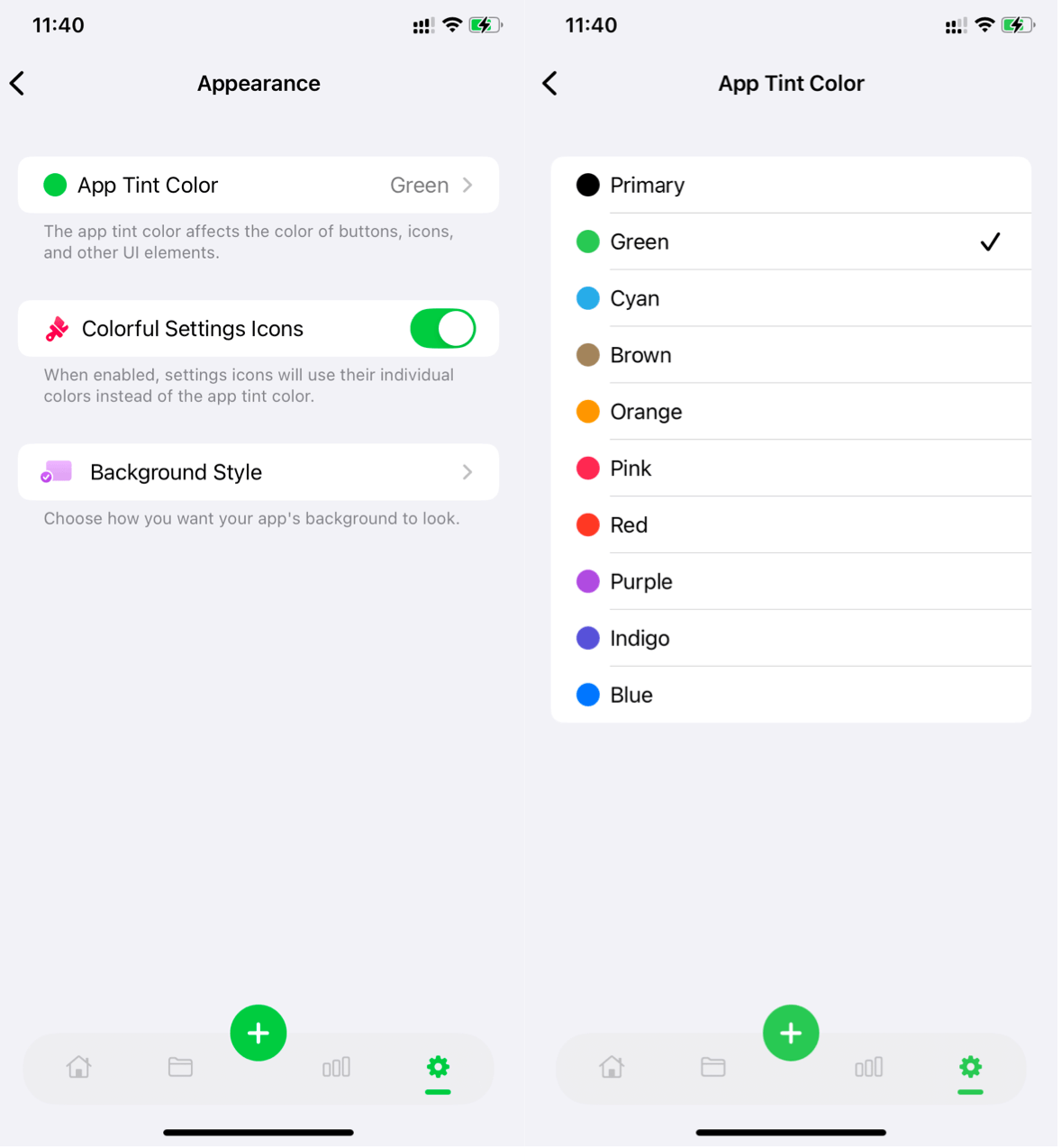Go back from the App Tint Color screen
This screenshot has width=1061, height=1148.
tap(550, 84)
